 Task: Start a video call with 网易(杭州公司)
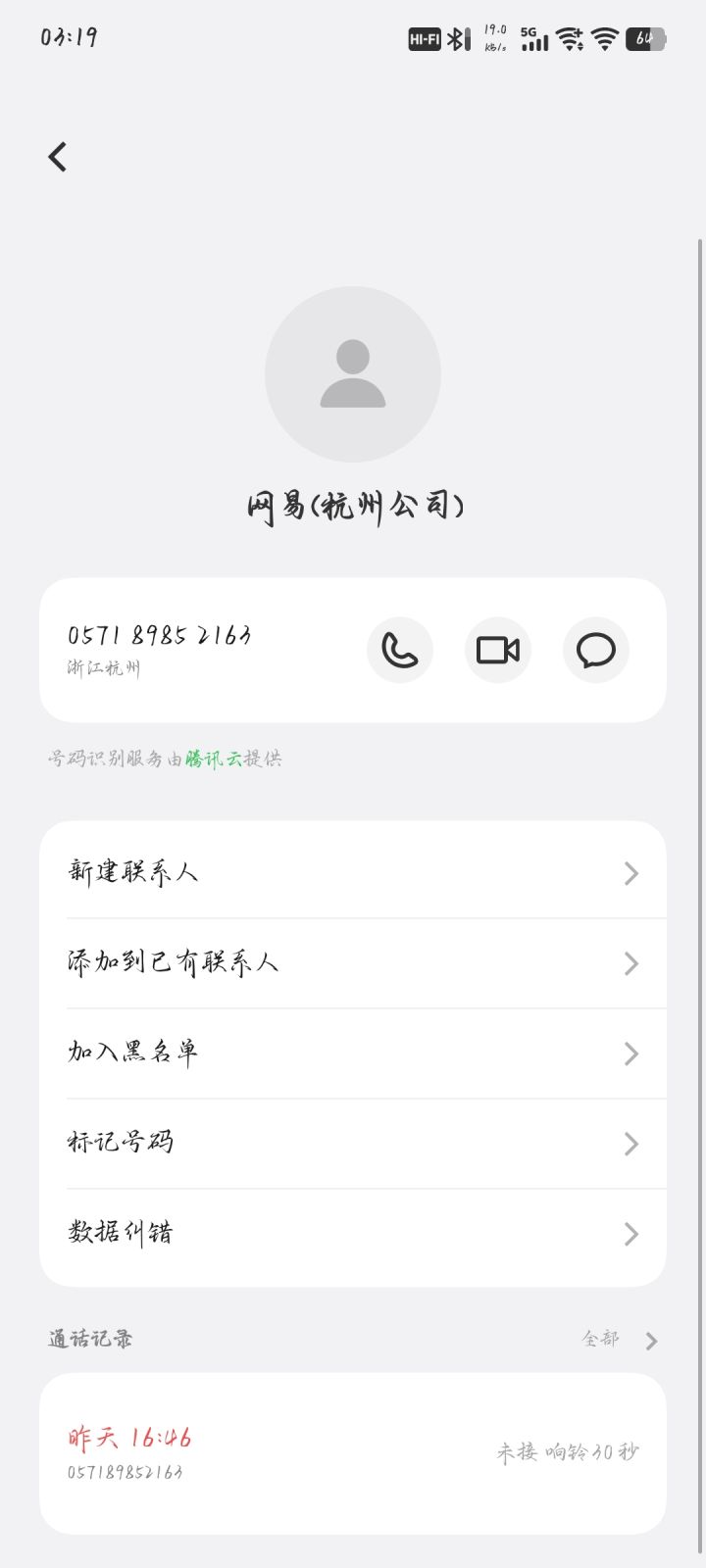498,650
